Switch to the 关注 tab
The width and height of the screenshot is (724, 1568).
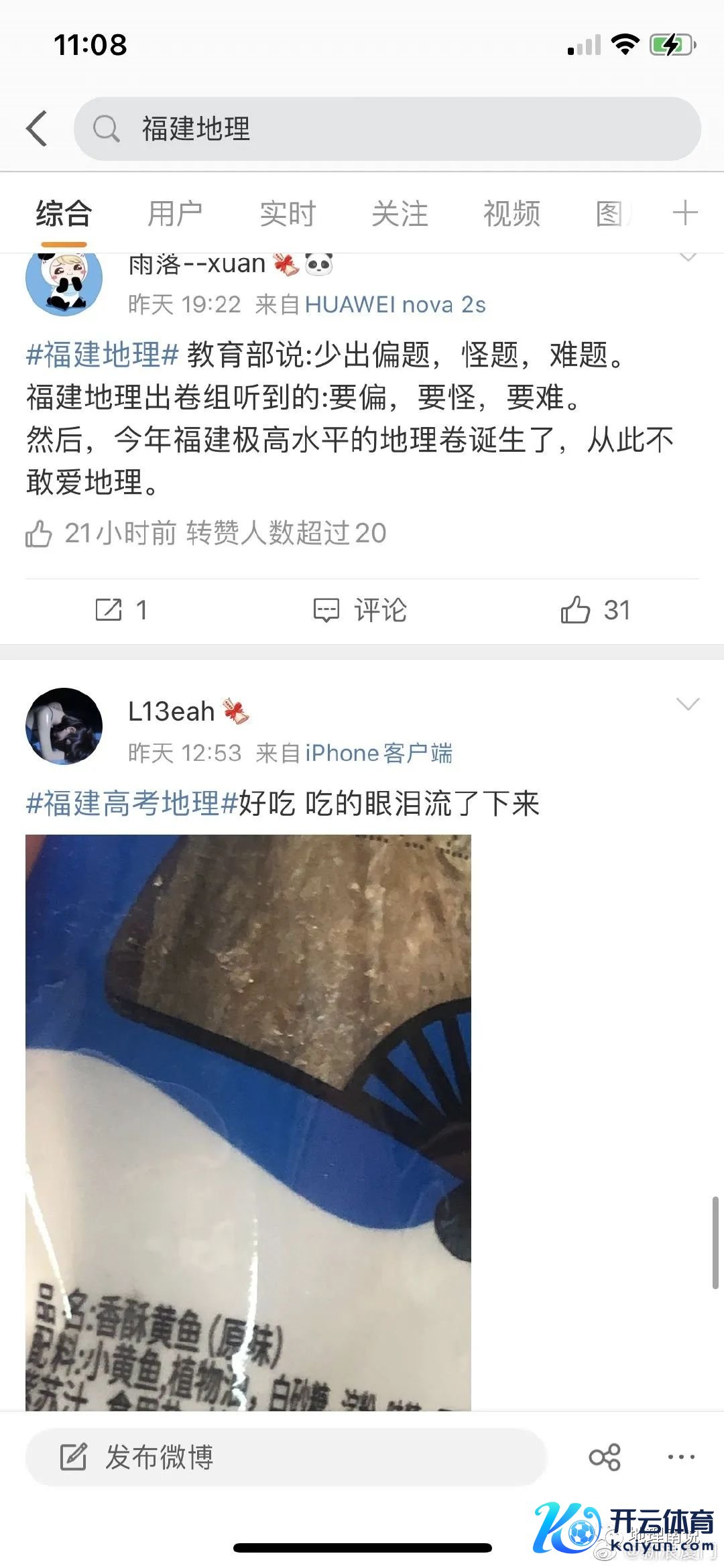[399, 215]
